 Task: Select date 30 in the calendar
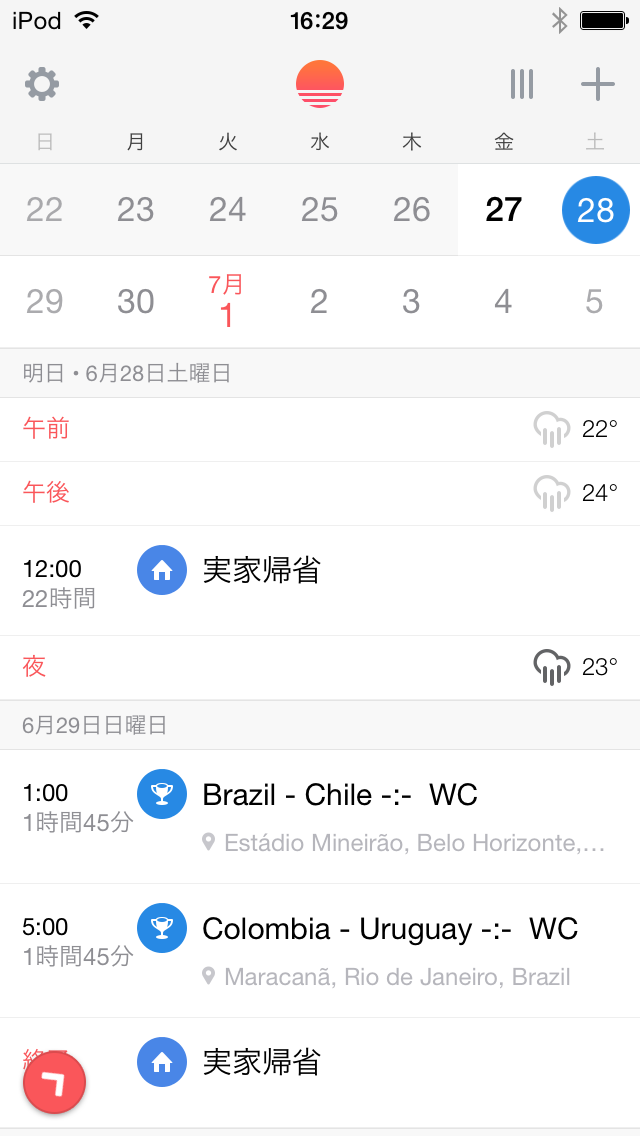pos(136,302)
